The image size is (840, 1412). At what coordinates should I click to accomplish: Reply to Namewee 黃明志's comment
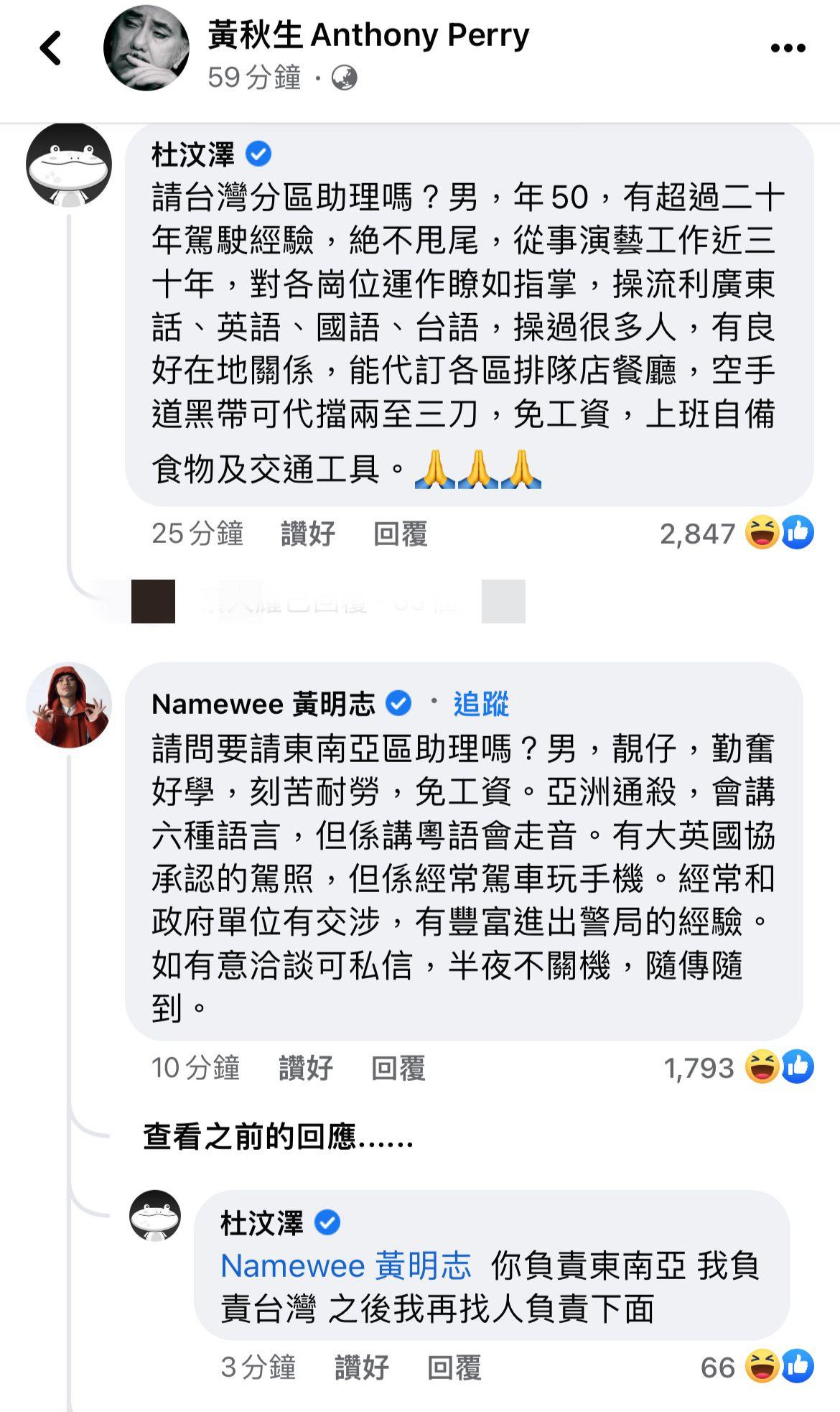click(x=398, y=1068)
